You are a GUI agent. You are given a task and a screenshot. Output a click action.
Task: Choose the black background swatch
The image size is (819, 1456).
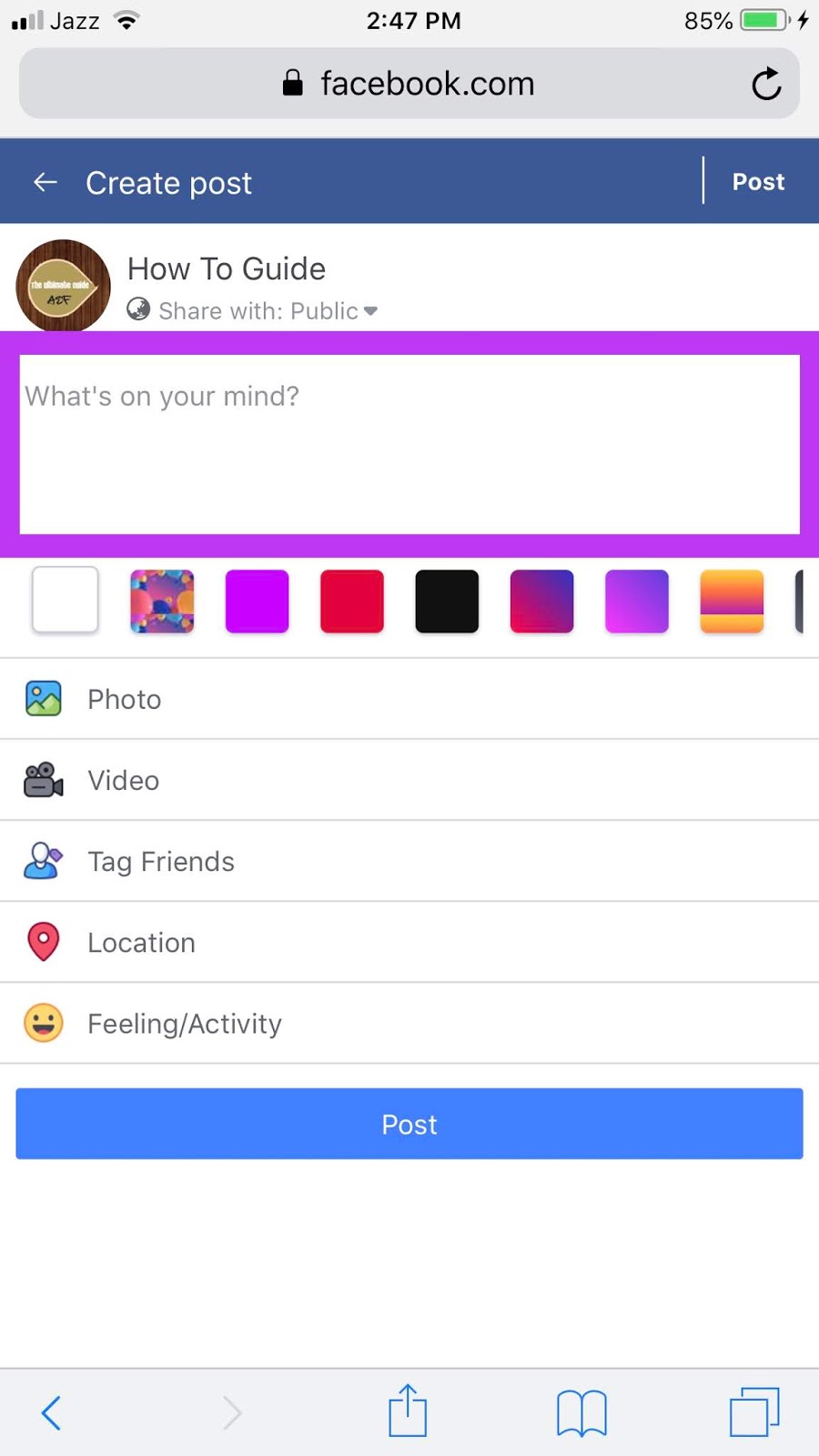pos(447,601)
